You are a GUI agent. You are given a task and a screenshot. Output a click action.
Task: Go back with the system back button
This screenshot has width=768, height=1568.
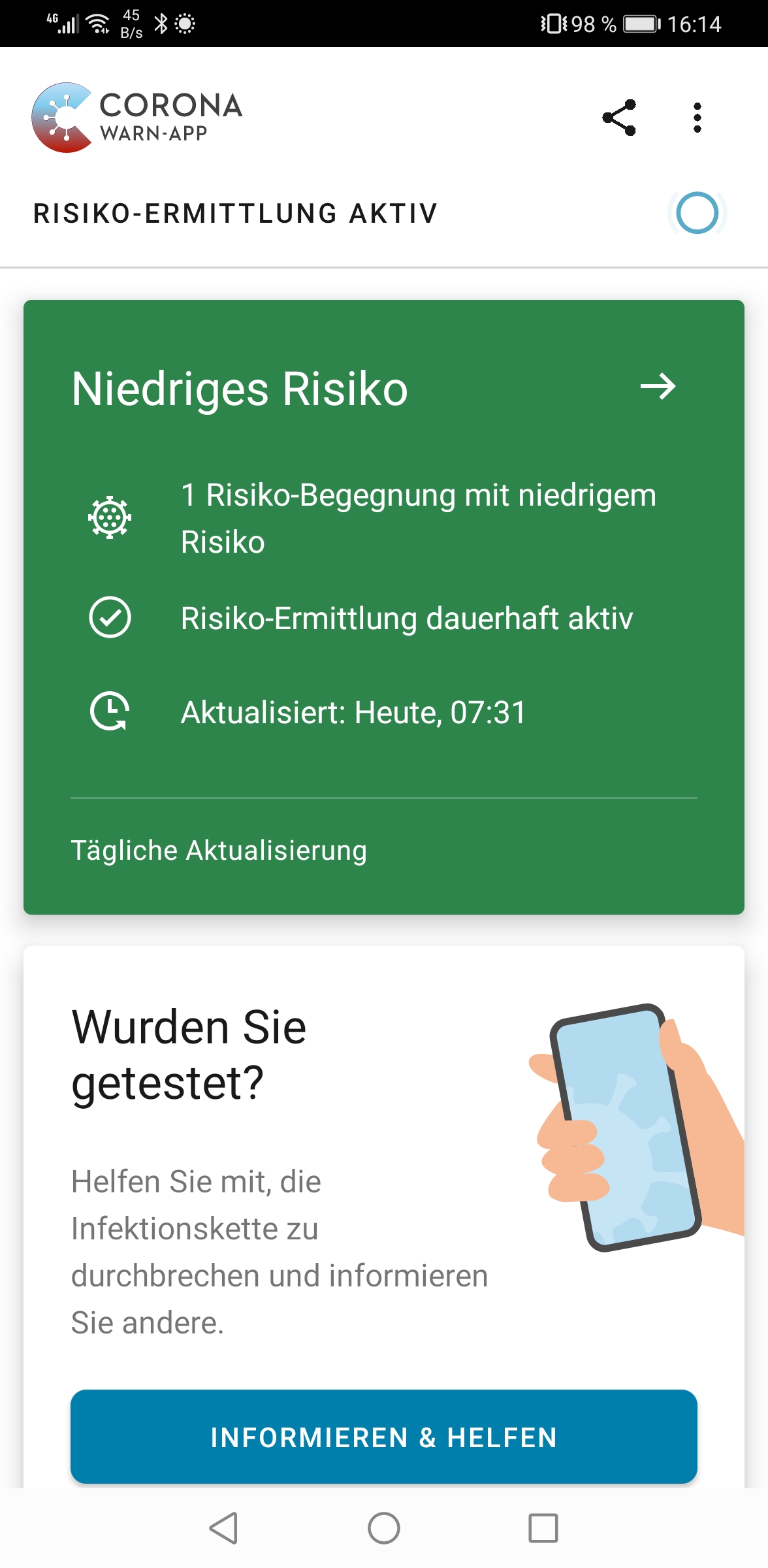click(x=224, y=1528)
